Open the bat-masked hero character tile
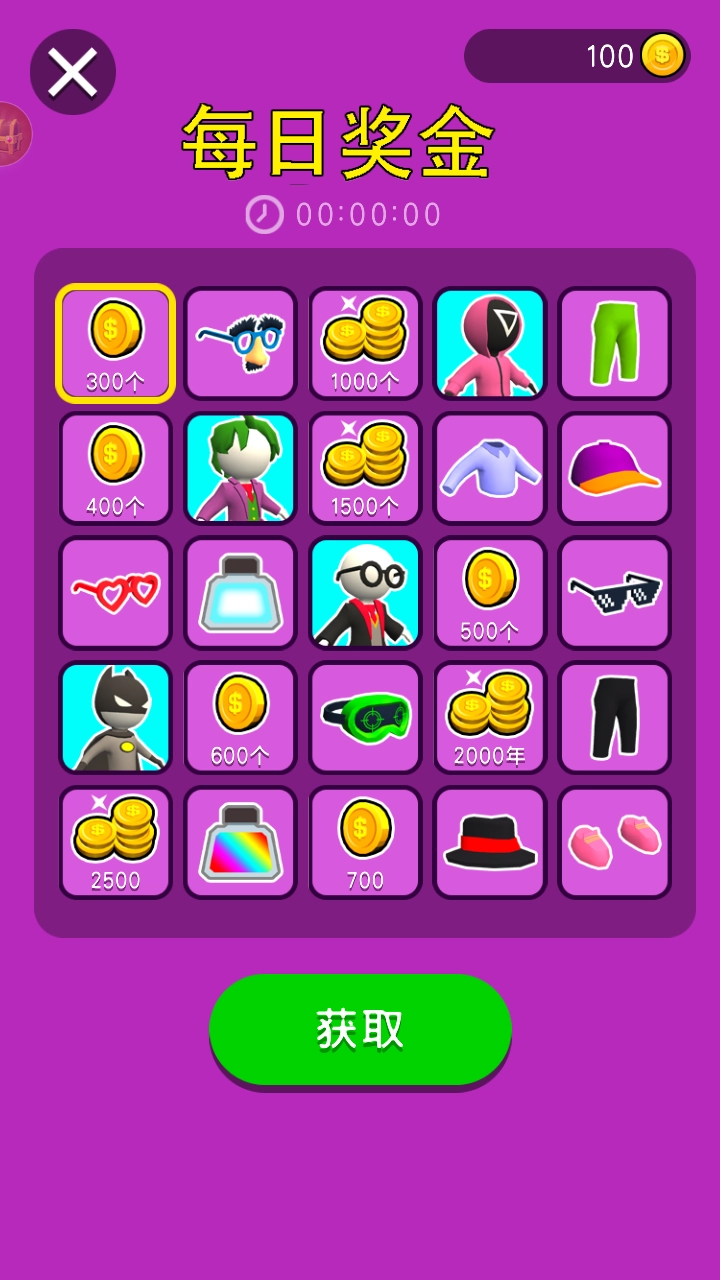 [116, 718]
